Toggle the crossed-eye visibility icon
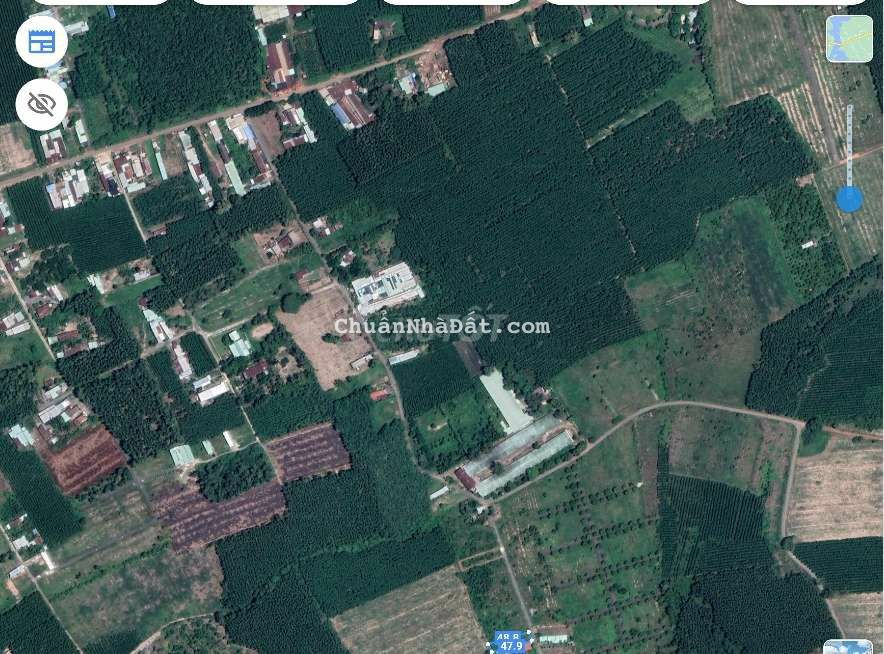 [x=42, y=104]
